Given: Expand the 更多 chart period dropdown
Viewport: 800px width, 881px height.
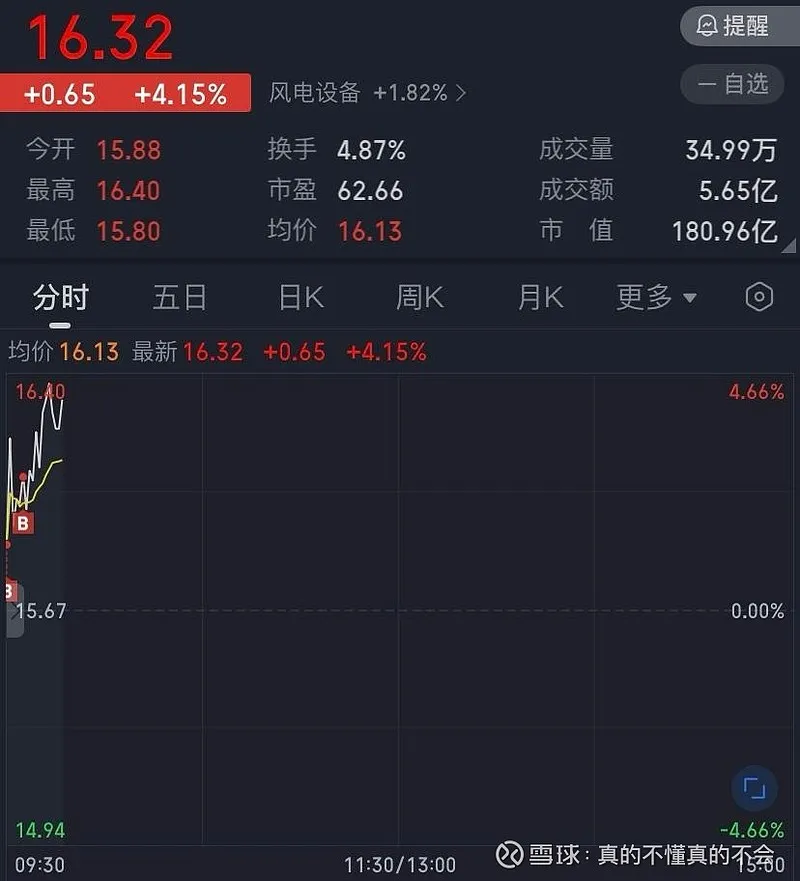Looking at the screenshot, I should (656, 297).
